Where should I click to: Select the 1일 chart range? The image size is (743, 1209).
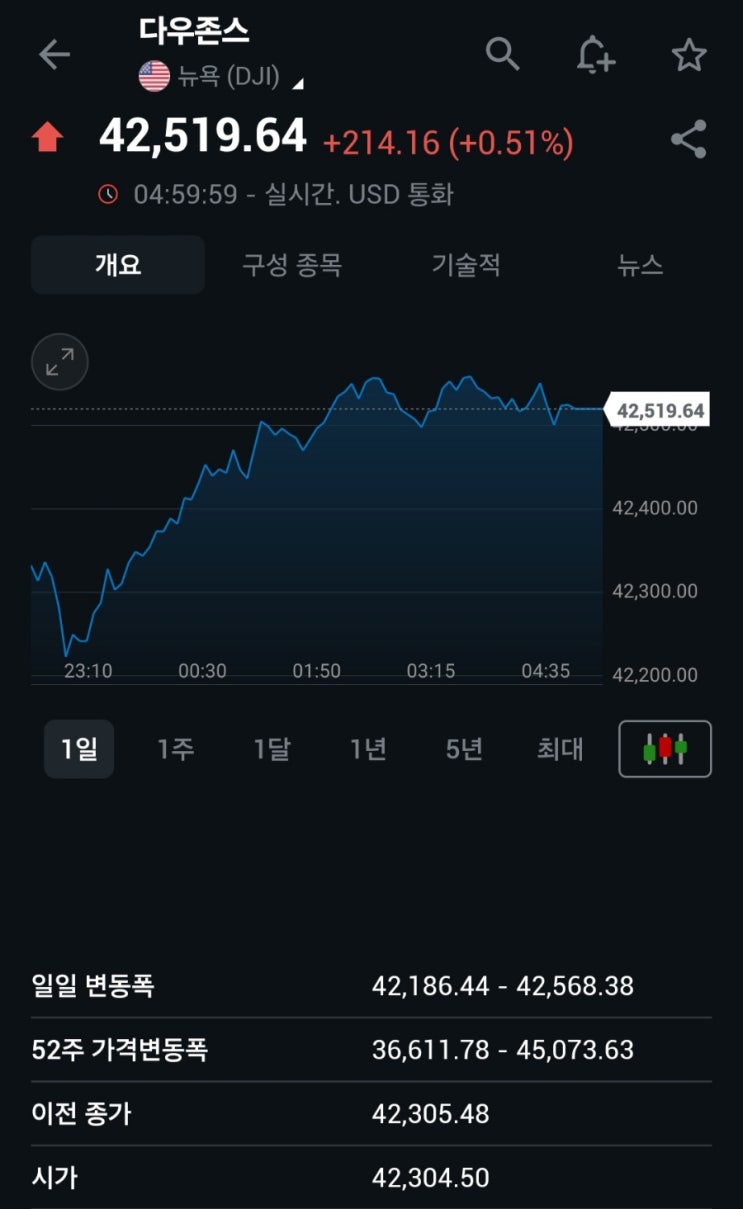pos(79,749)
